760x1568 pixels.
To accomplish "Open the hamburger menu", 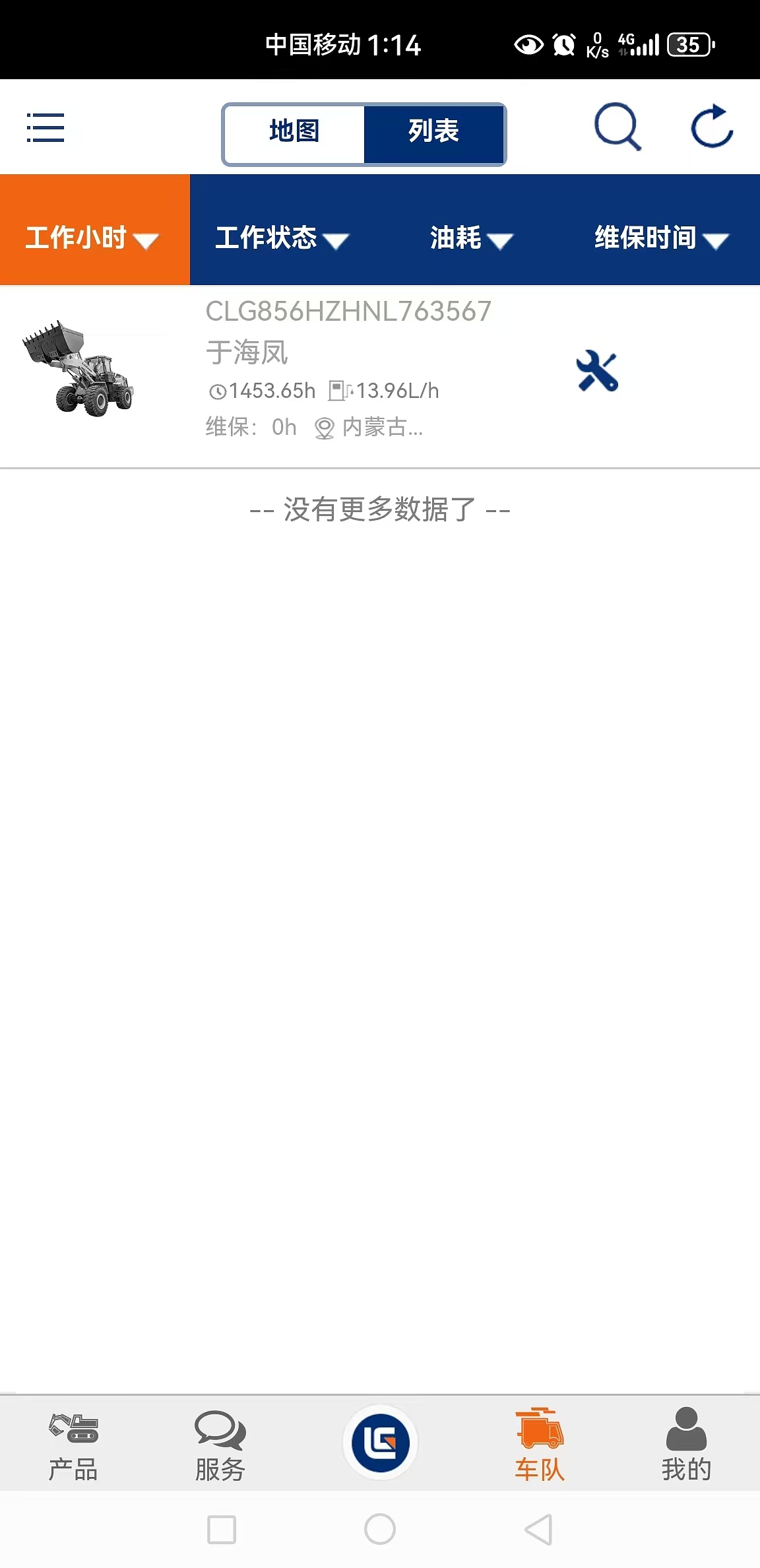I will [45, 127].
